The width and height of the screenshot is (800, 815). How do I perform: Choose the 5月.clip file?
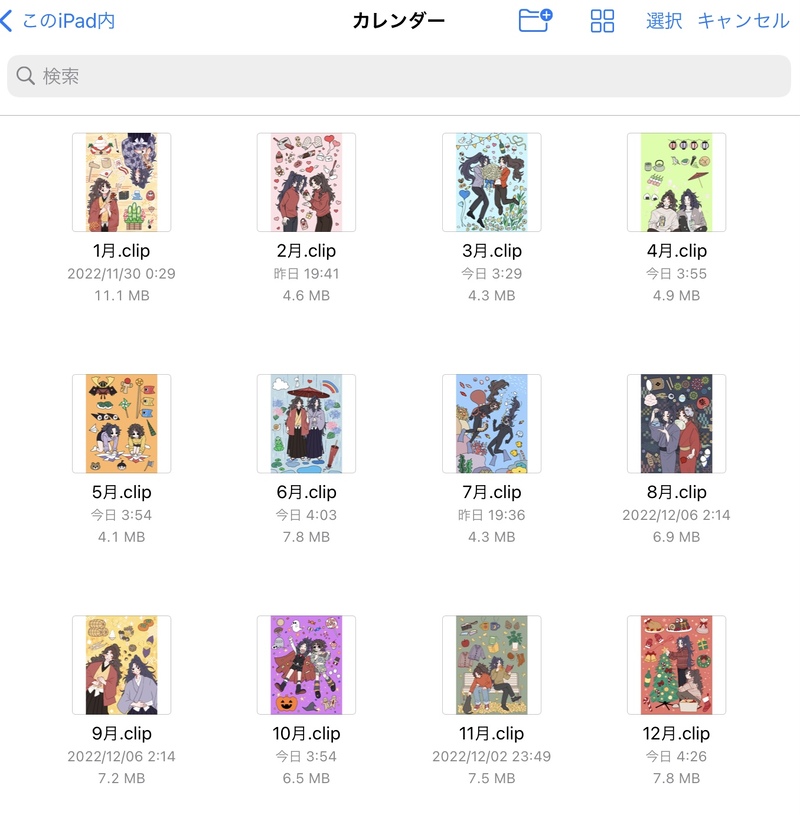click(x=121, y=423)
